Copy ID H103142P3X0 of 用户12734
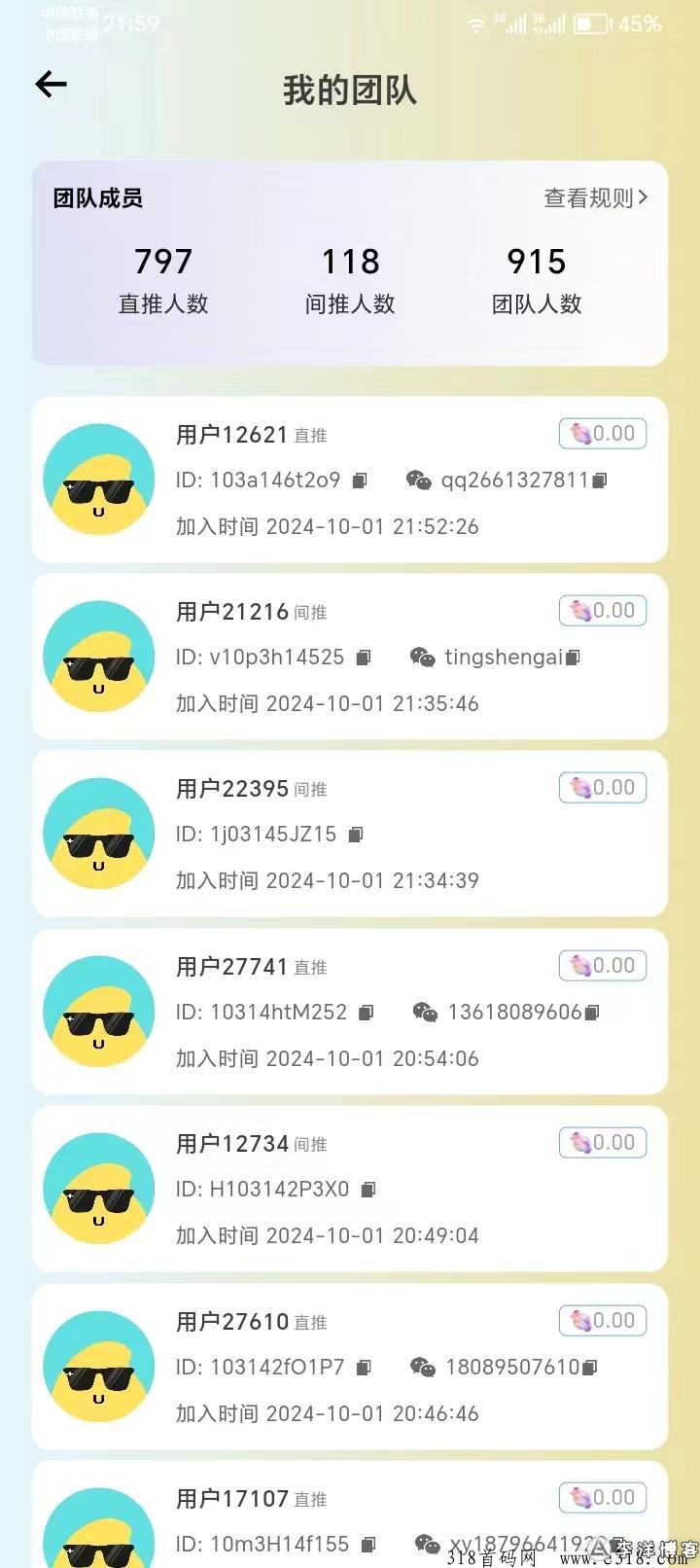Screen dimensions: 700x1568 pyautogui.click(x=368, y=1190)
